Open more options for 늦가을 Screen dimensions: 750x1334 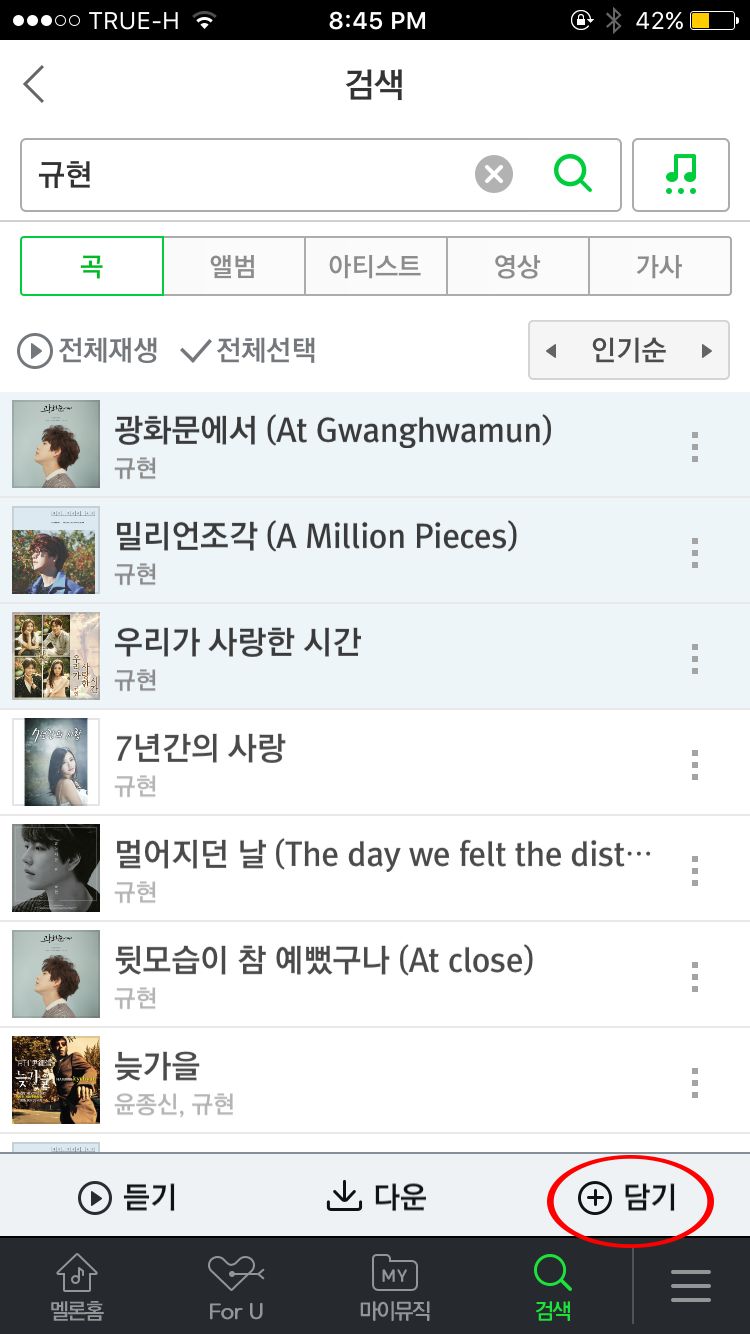click(x=694, y=1082)
